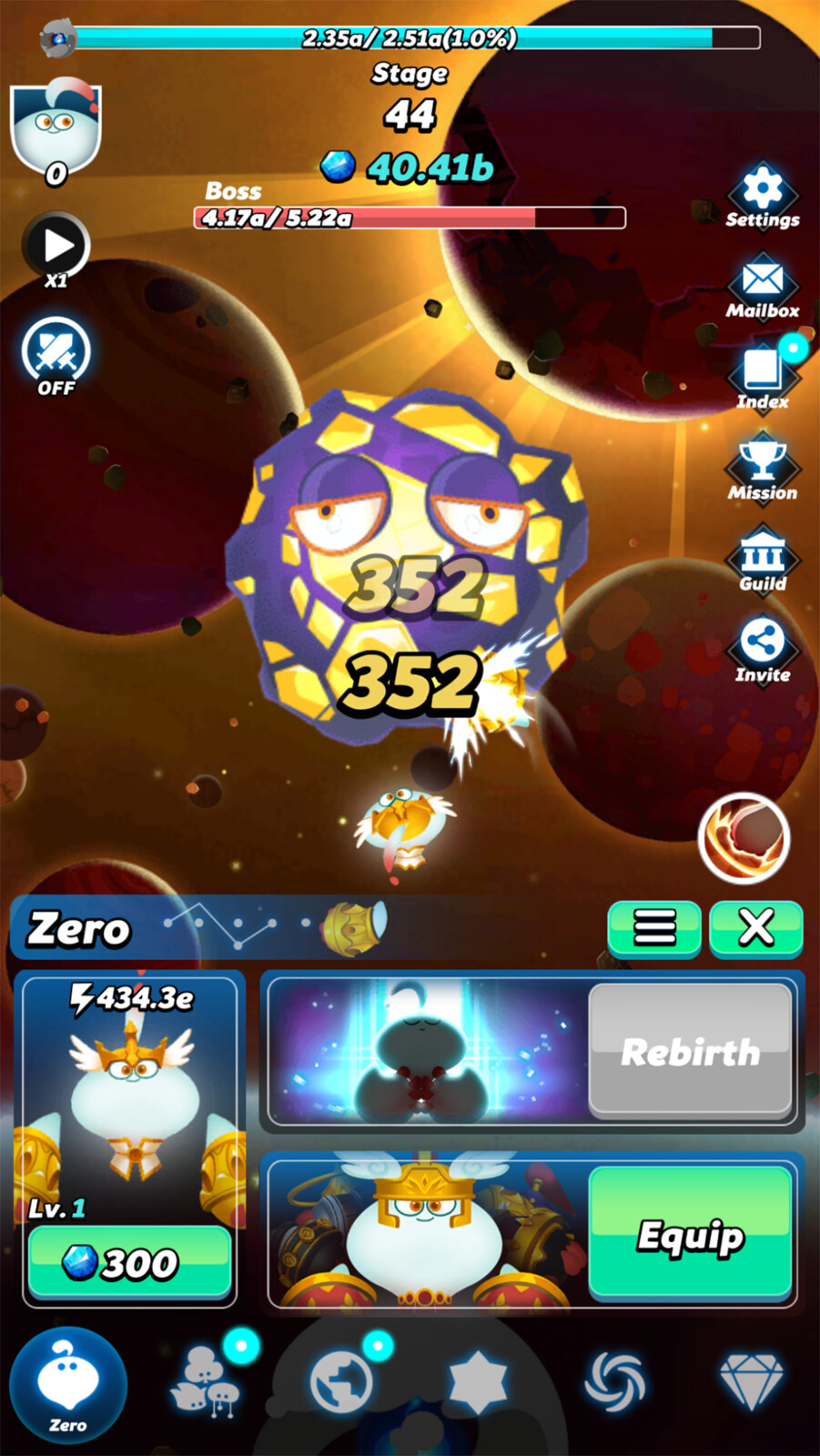820x1456 pixels.
Task: Switch to the diamond shop tab
Action: (751, 1383)
